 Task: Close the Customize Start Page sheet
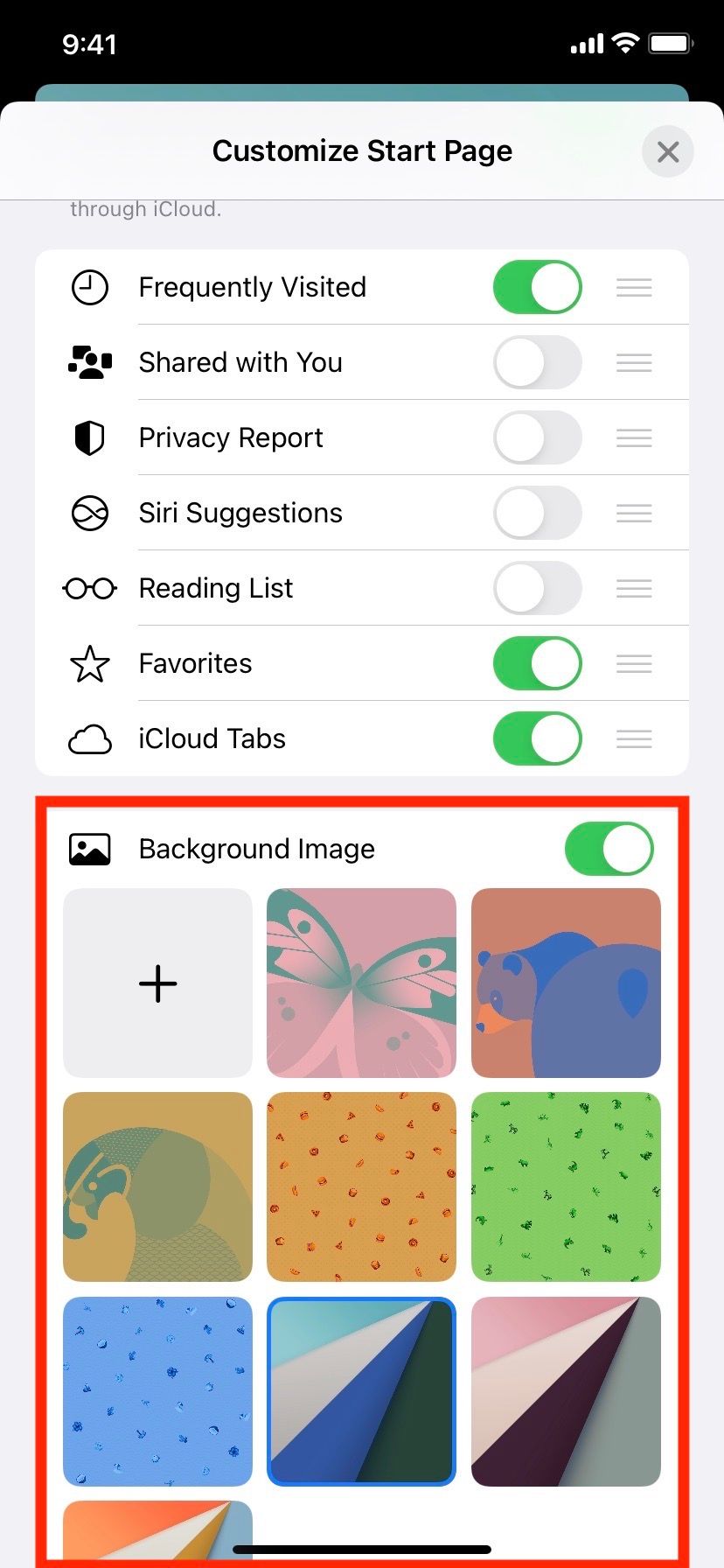pos(667,151)
